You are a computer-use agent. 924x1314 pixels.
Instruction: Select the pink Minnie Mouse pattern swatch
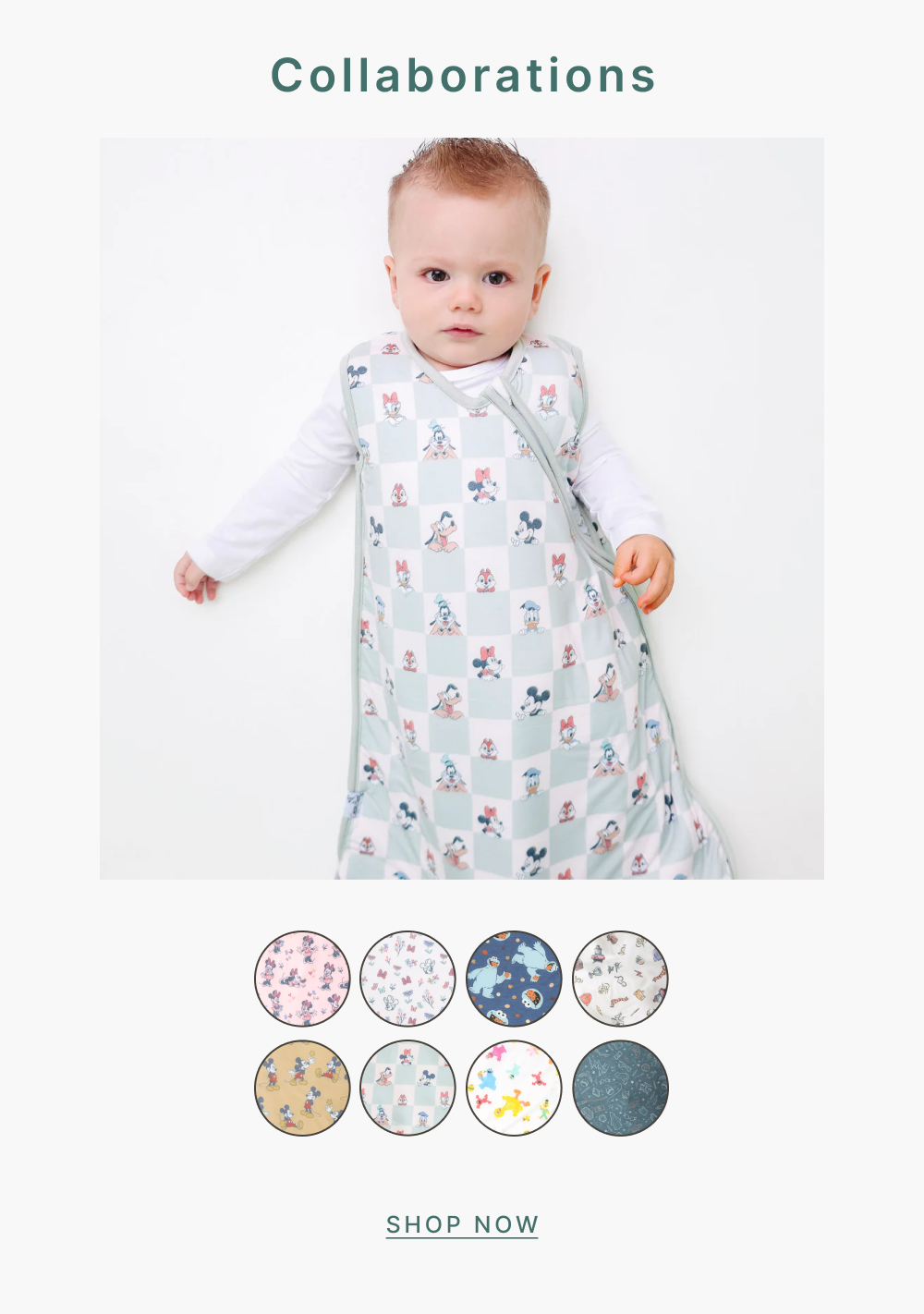click(302, 979)
